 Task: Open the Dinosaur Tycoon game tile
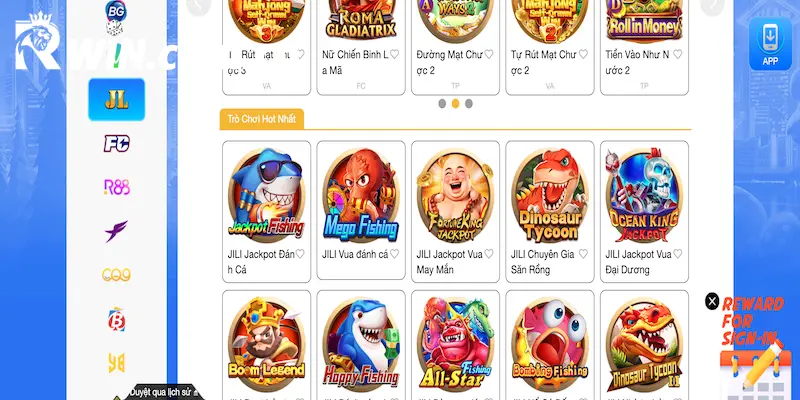tap(549, 197)
